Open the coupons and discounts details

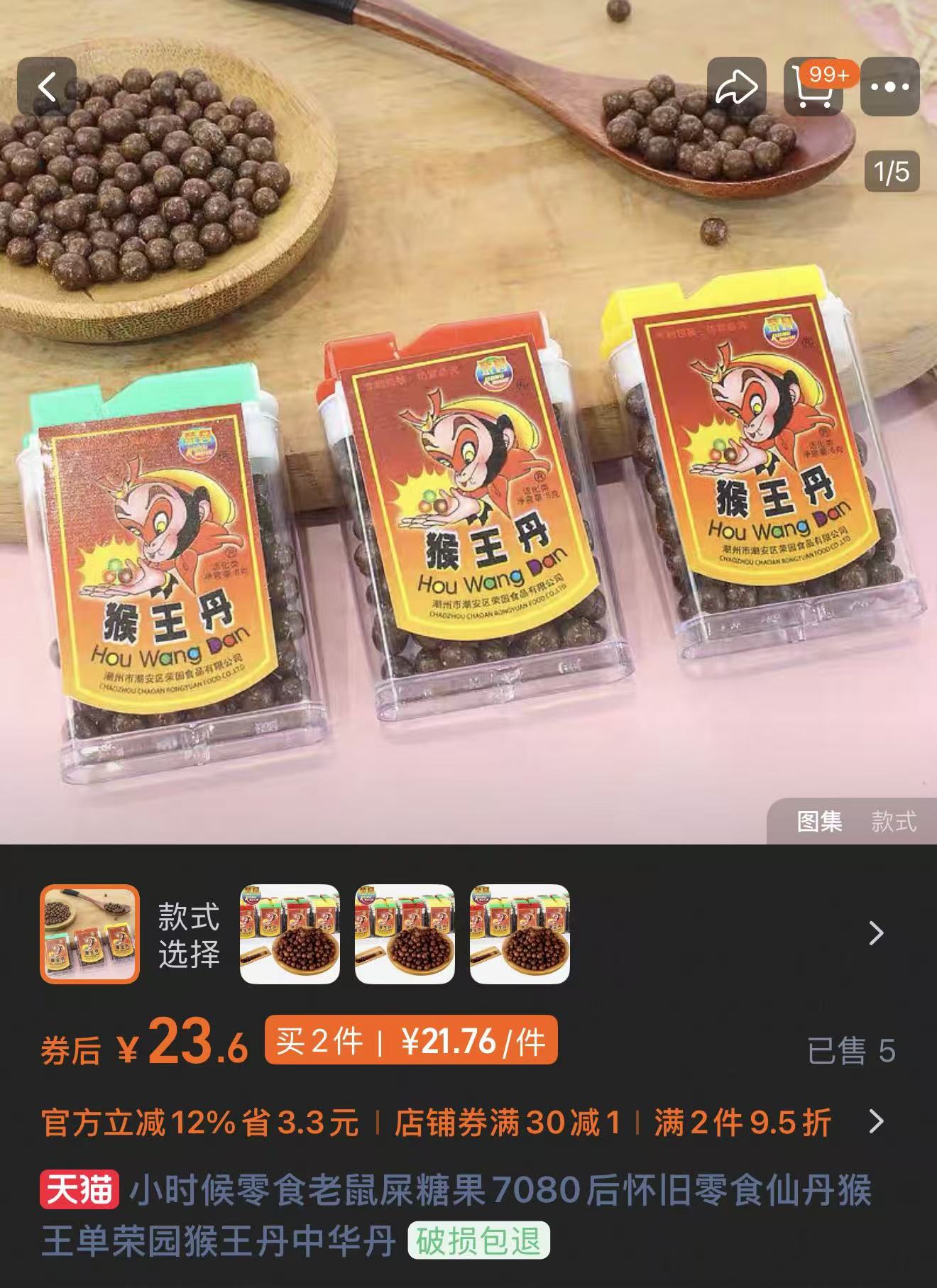click(x=877, y=1122)
